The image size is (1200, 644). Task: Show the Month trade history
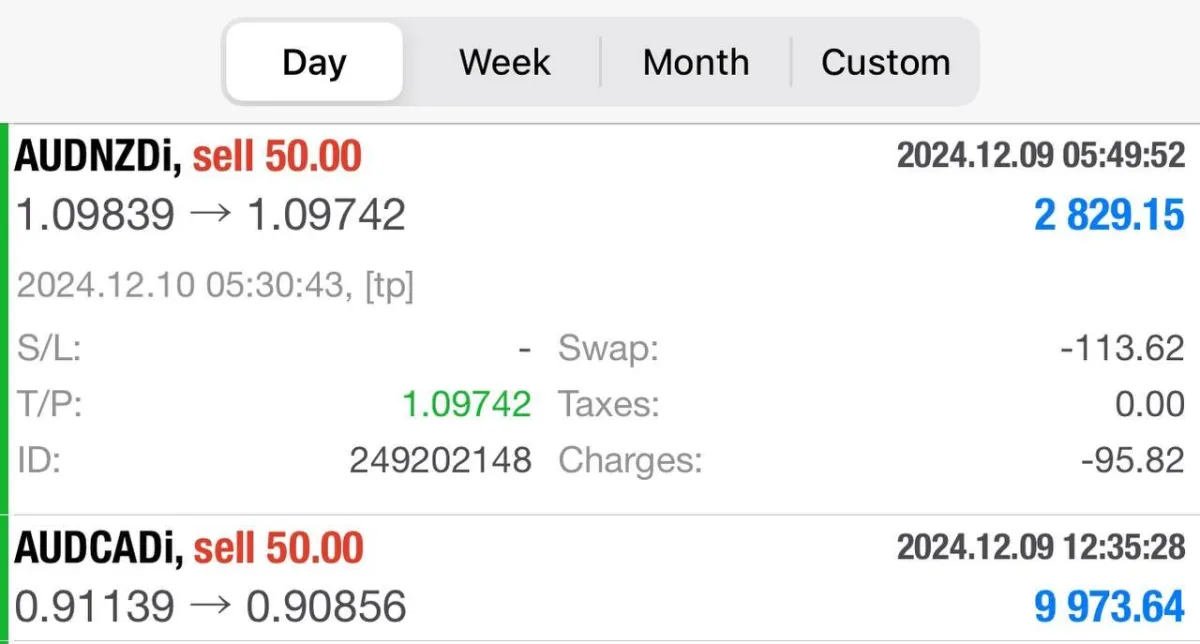pyautogui.click(x=695, y=62)
